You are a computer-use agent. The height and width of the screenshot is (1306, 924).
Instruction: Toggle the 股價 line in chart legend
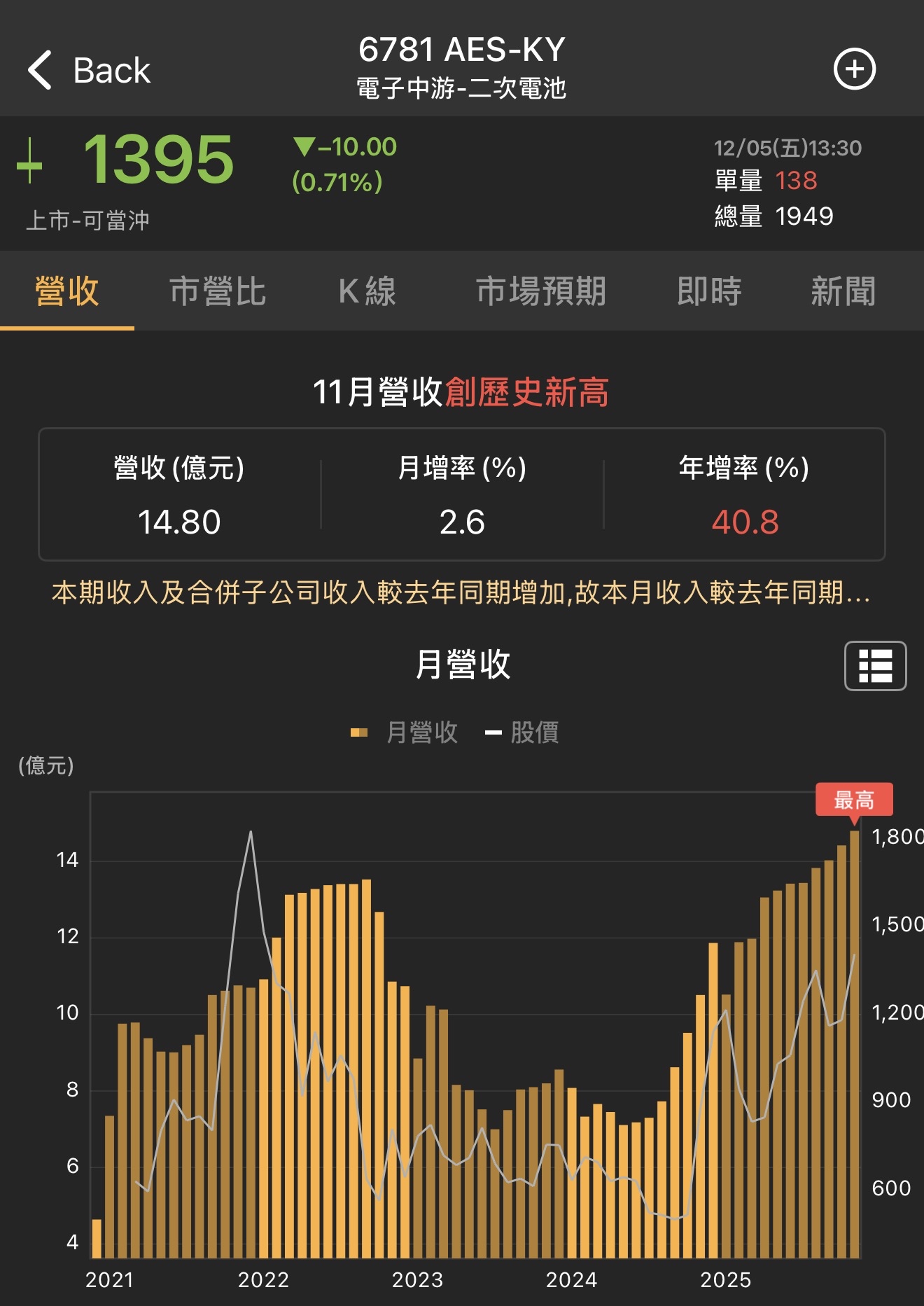[522, 732]
